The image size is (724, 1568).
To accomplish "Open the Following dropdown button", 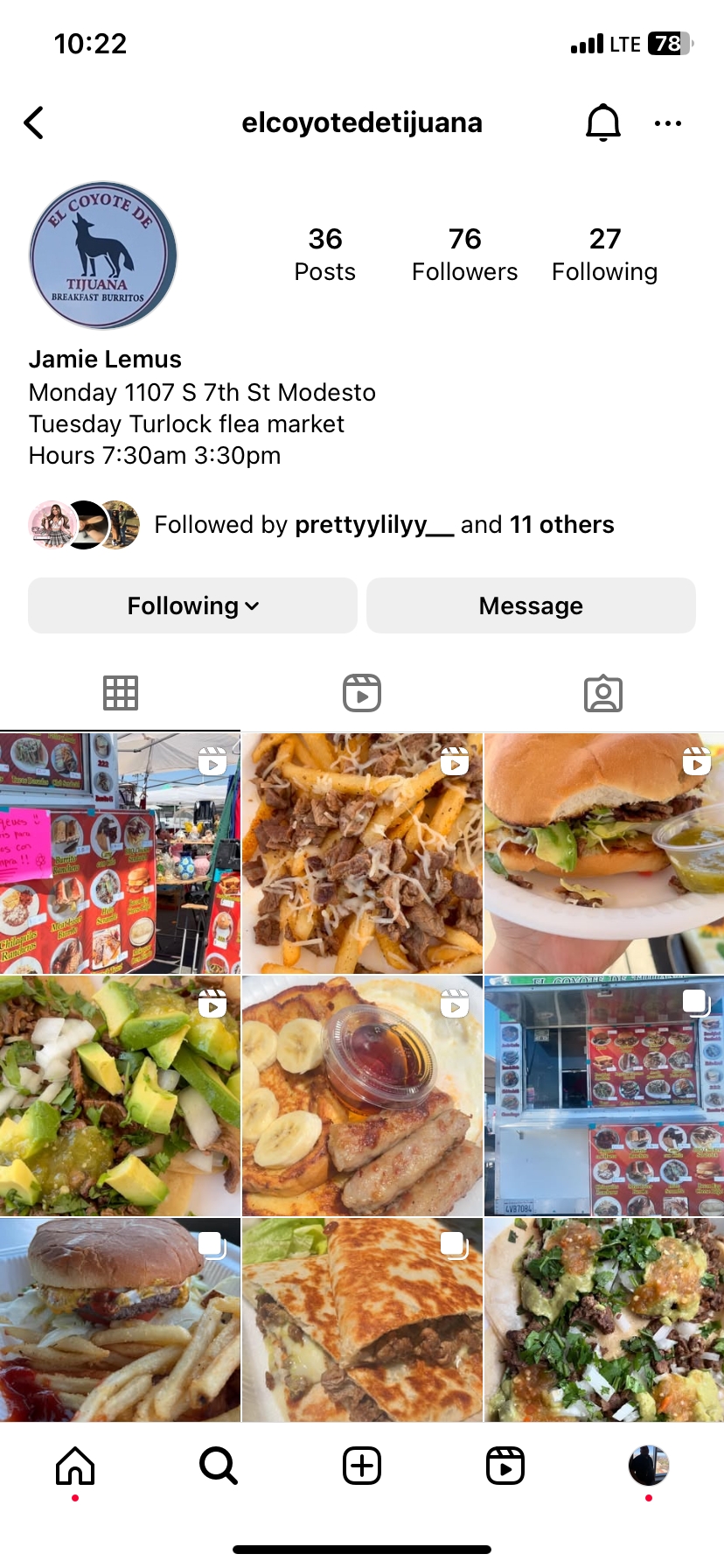I will [192, 605].
